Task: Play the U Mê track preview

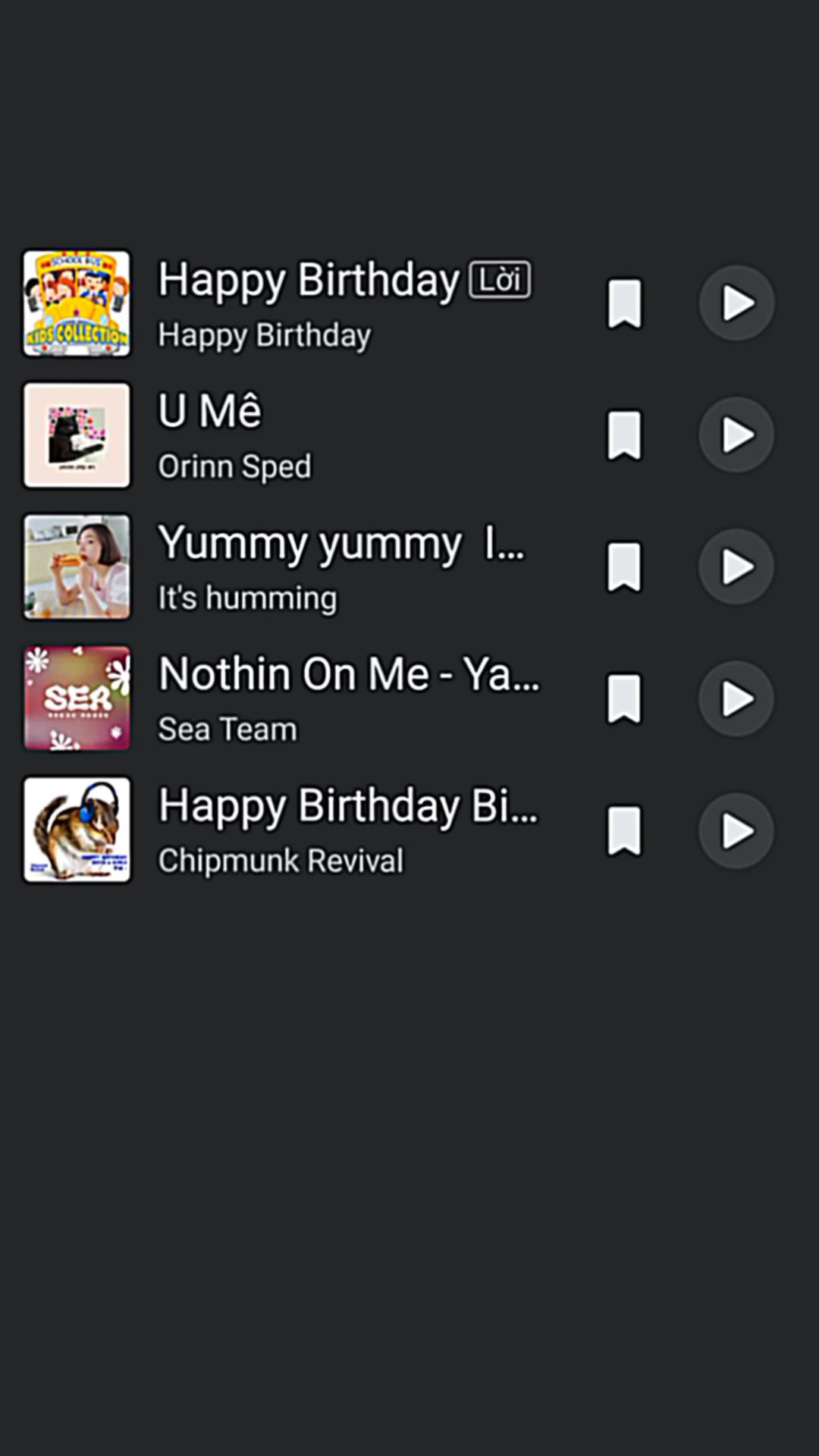Action: (x=736, y=435)
